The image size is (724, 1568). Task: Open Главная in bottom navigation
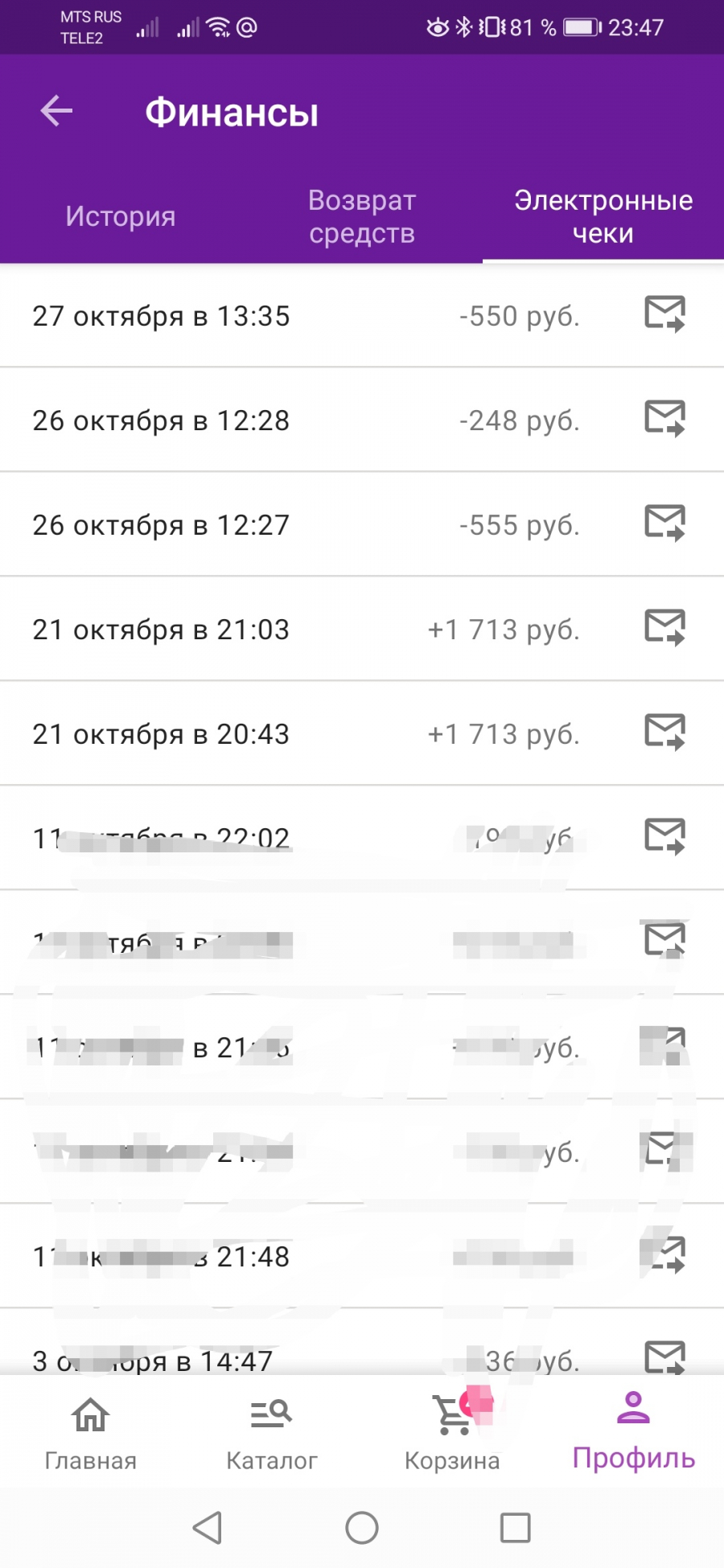click(x=90, y=1433)
